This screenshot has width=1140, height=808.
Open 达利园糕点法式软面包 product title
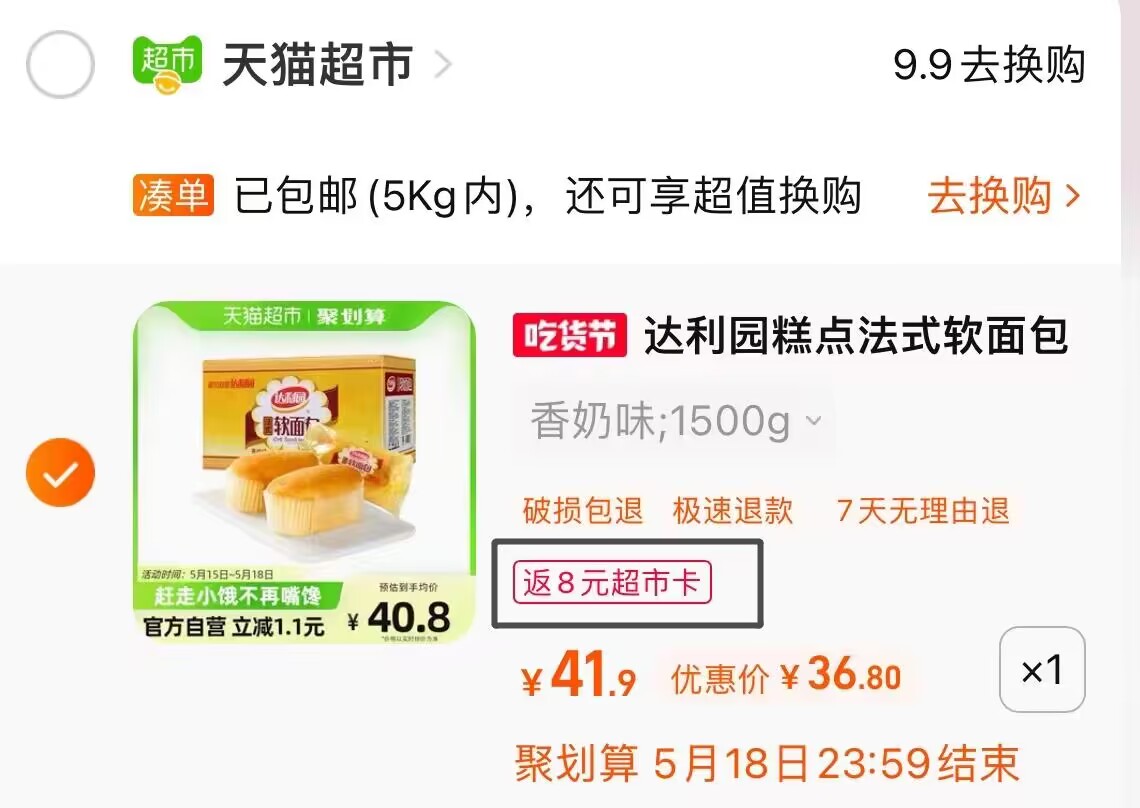pyautogui.click(x=855, y=336)
